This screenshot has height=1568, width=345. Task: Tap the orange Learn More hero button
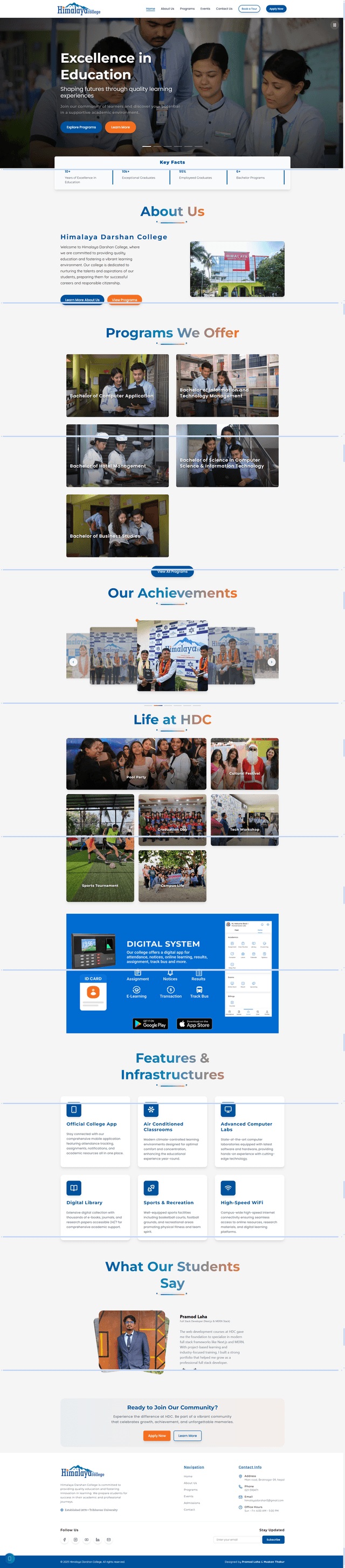coord(120,127)
